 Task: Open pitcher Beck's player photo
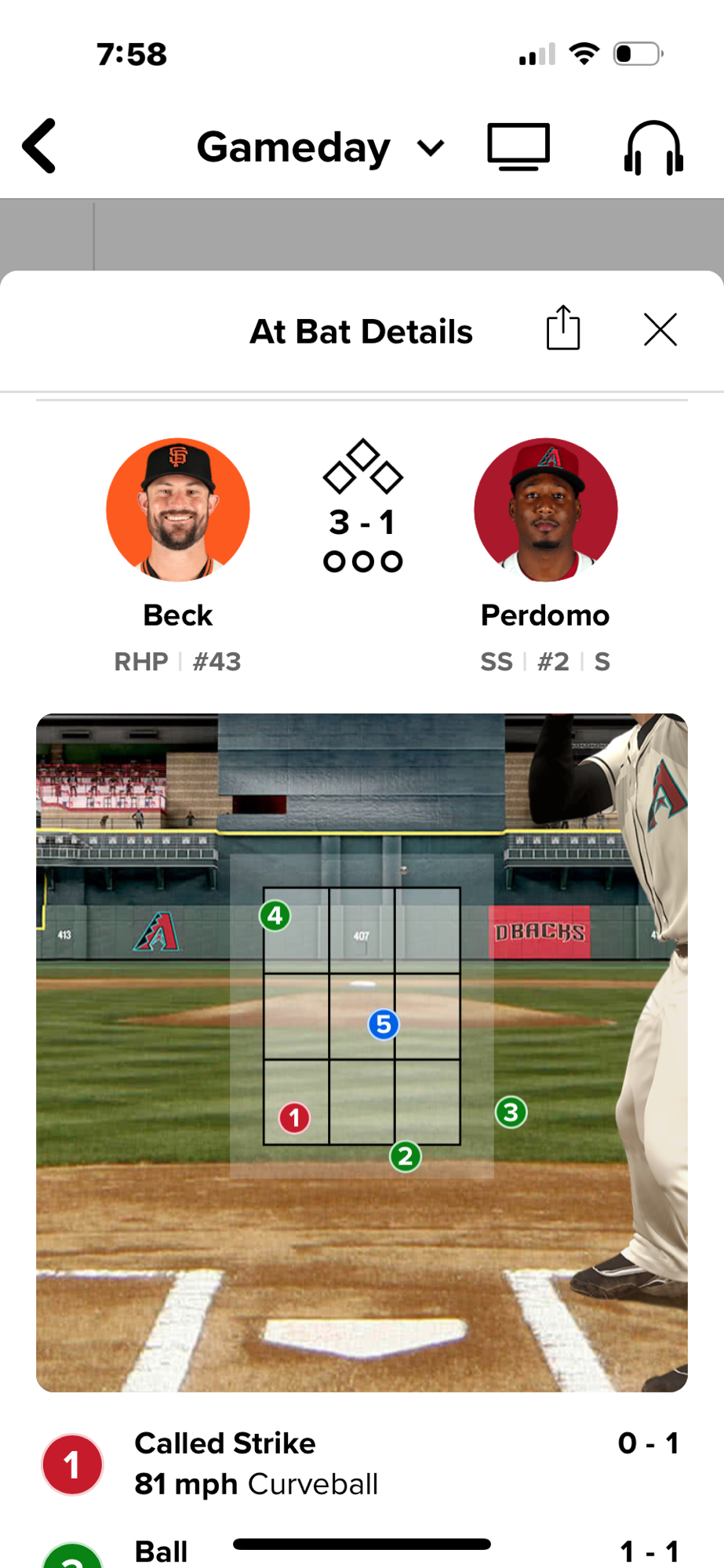[178, 510]
